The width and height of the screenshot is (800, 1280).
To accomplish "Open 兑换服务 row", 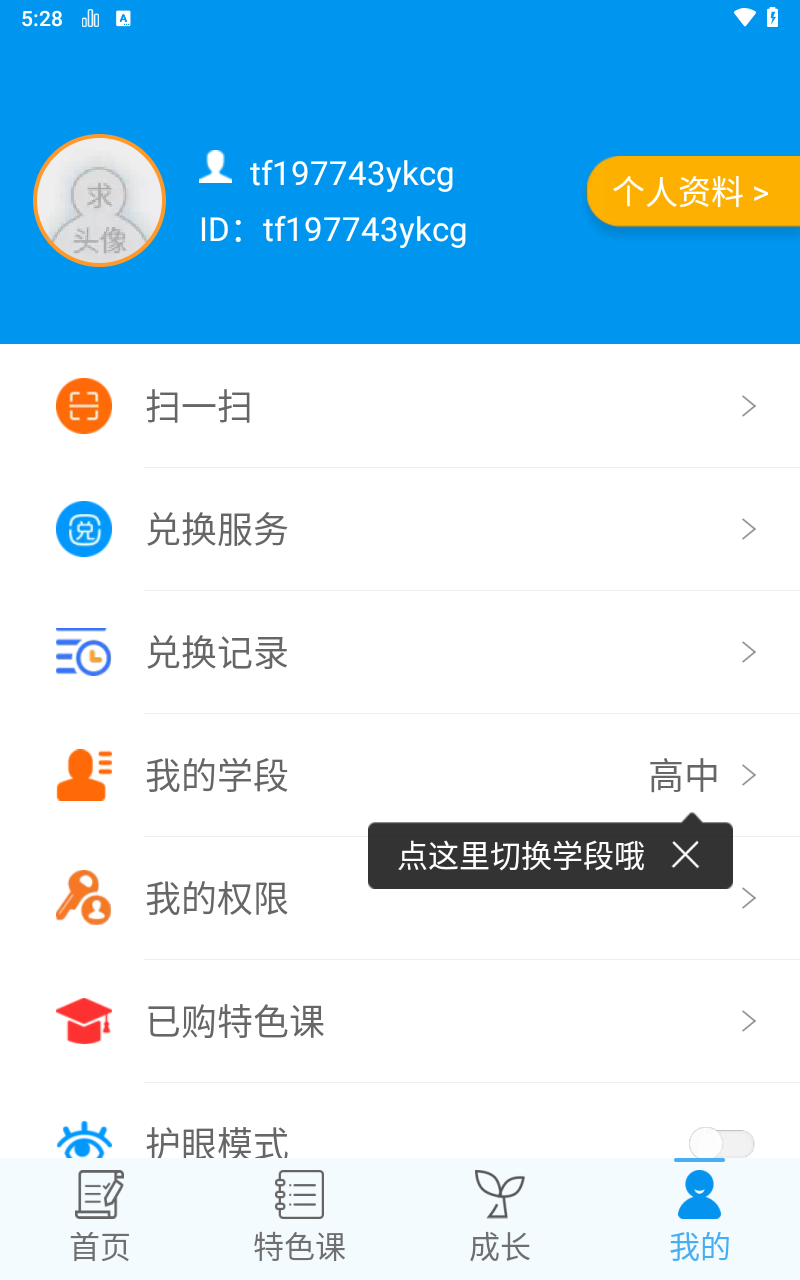I will [x=400, y=529].
